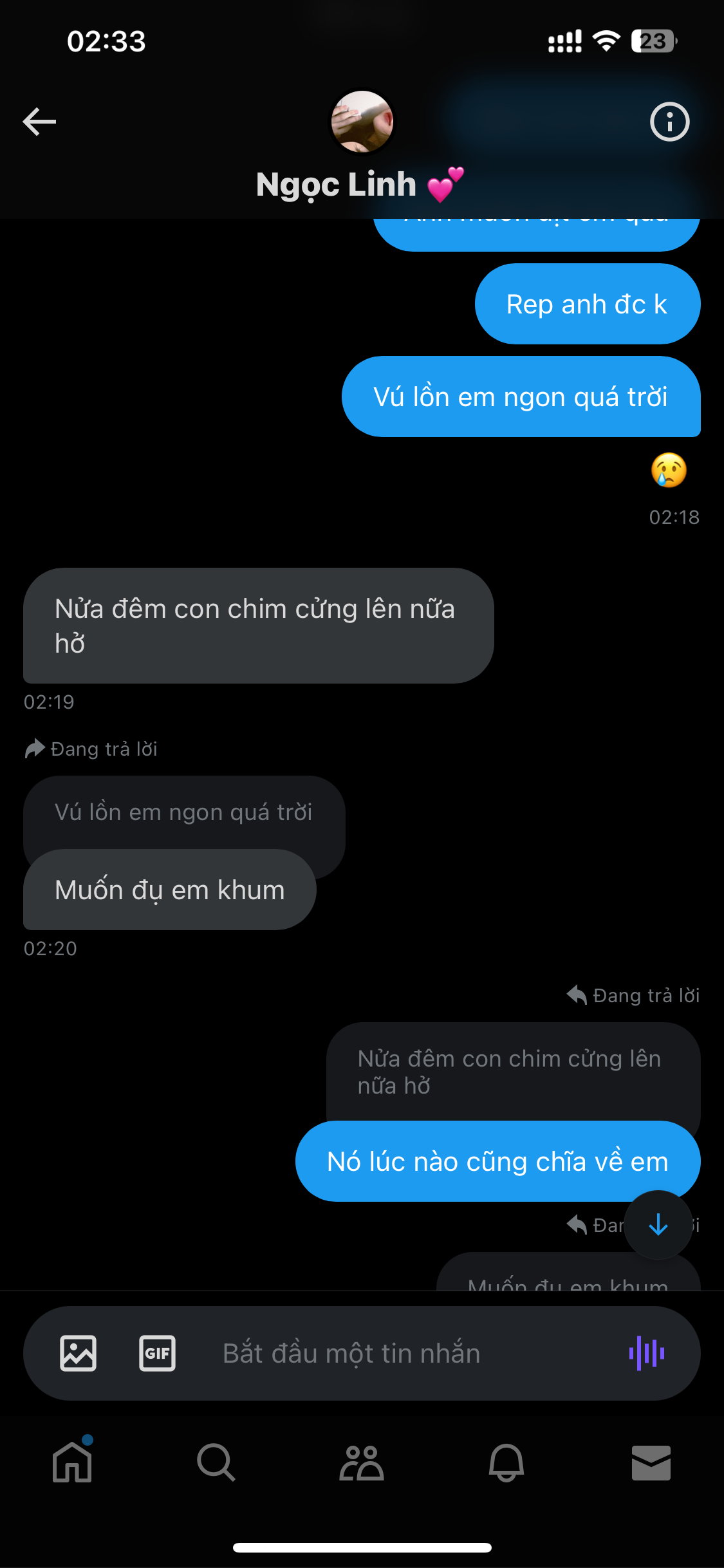
Task: Open the Communities tab
Action: coord(362,1462)
